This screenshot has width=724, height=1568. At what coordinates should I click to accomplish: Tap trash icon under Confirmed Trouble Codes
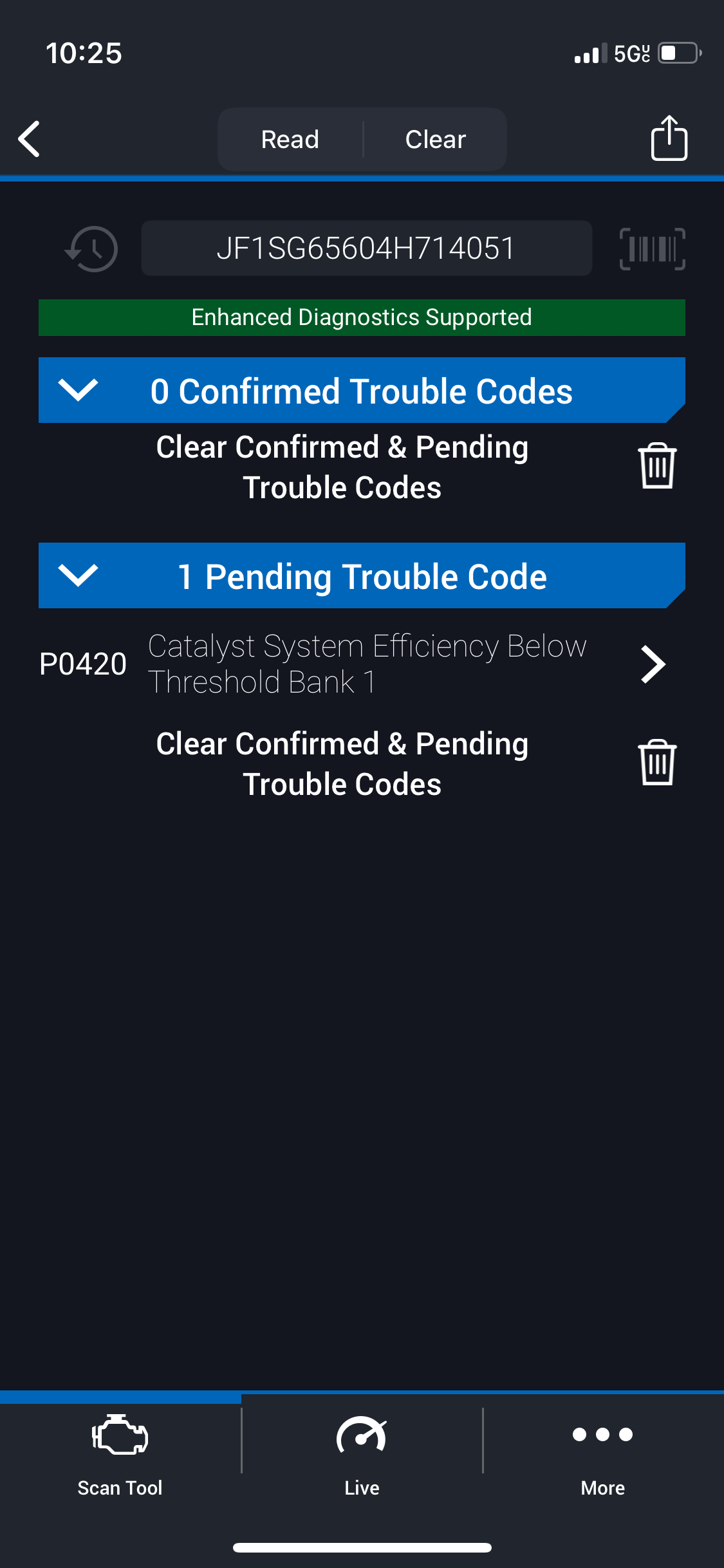(x=657, y=466)
